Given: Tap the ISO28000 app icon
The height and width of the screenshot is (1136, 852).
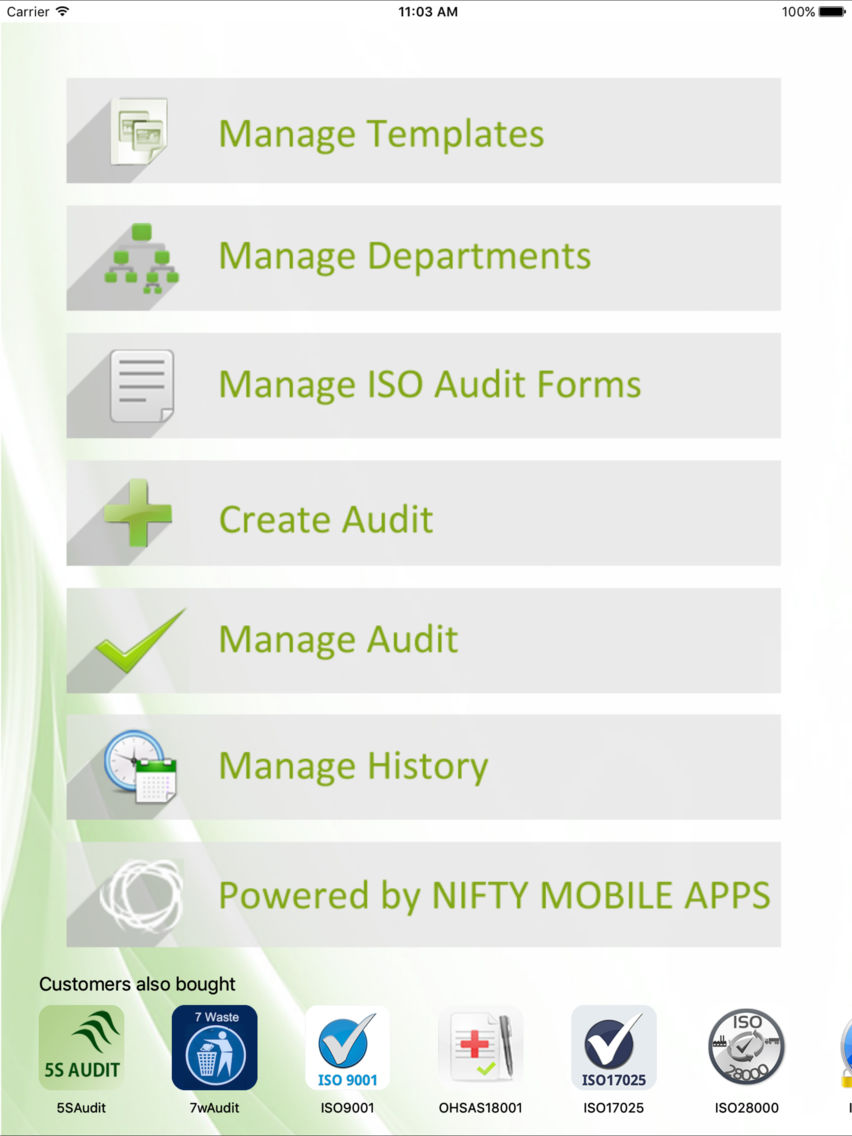Looking at the screenshot, I should tap(746, 1046).
